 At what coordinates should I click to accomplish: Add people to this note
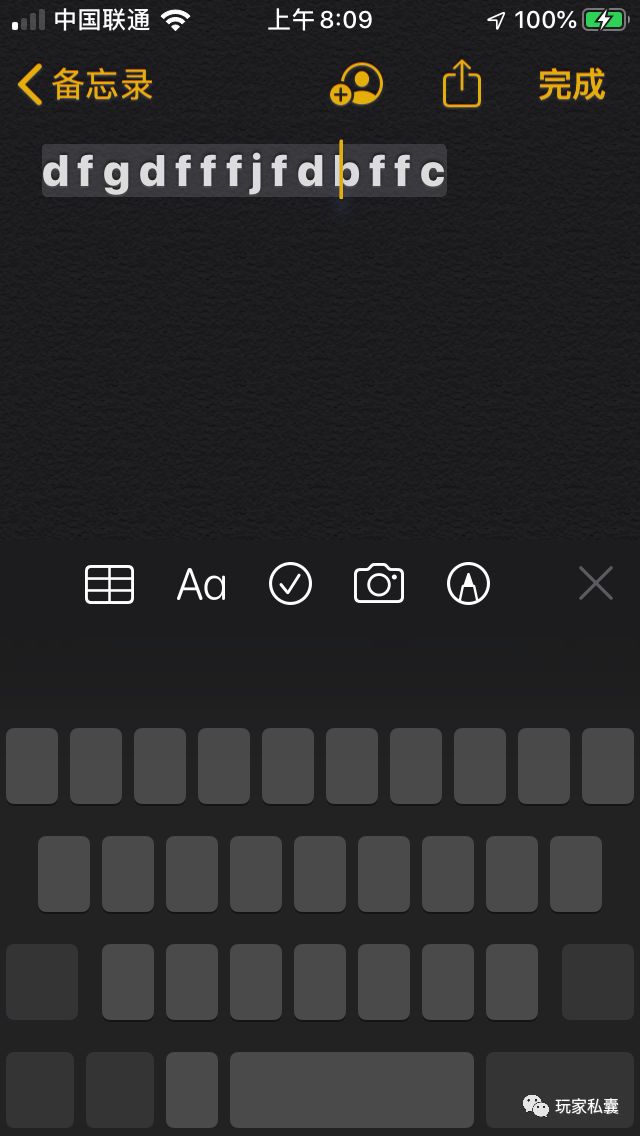click(356, 85)
